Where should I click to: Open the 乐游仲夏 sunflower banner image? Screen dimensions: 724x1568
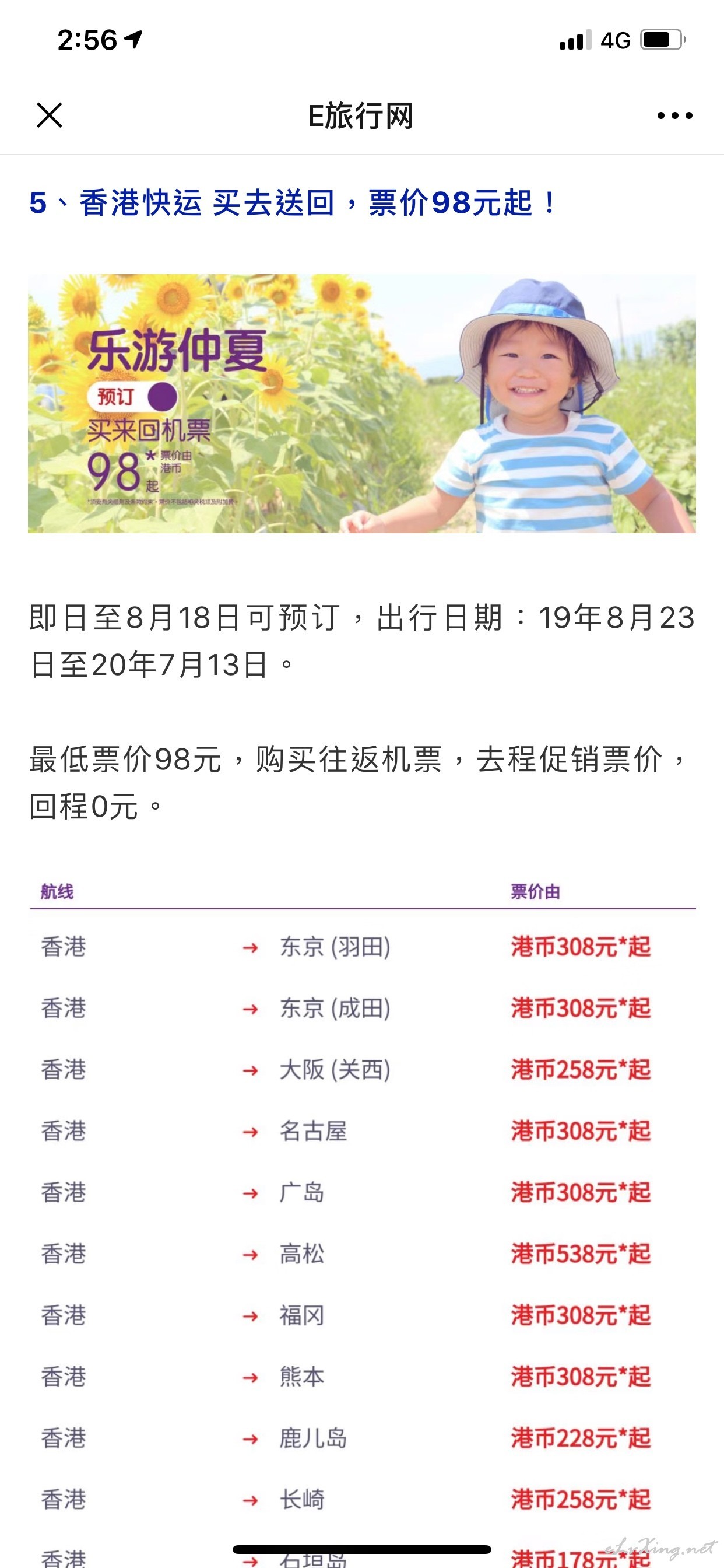(x=361, y=404)
